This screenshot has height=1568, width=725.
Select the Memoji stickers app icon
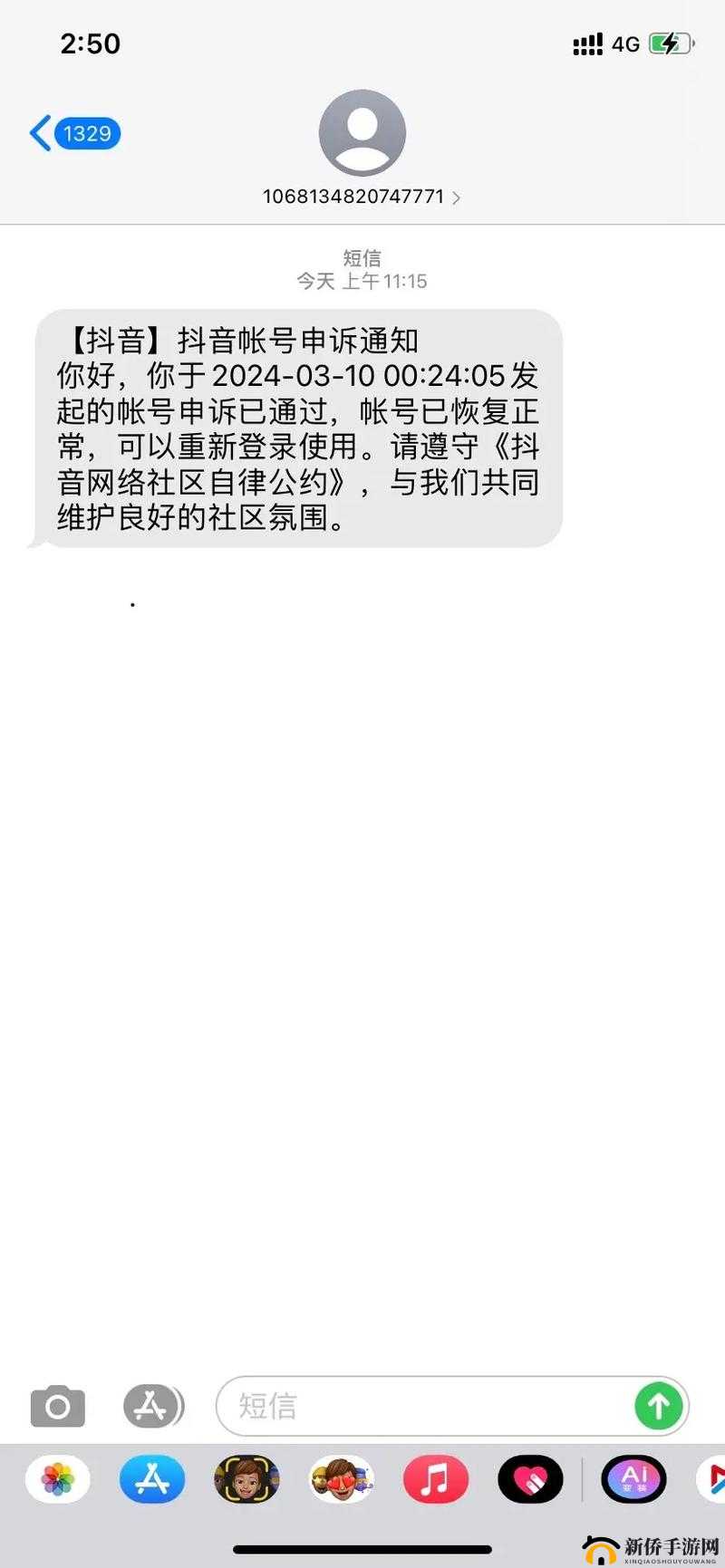click(246, 1478)
